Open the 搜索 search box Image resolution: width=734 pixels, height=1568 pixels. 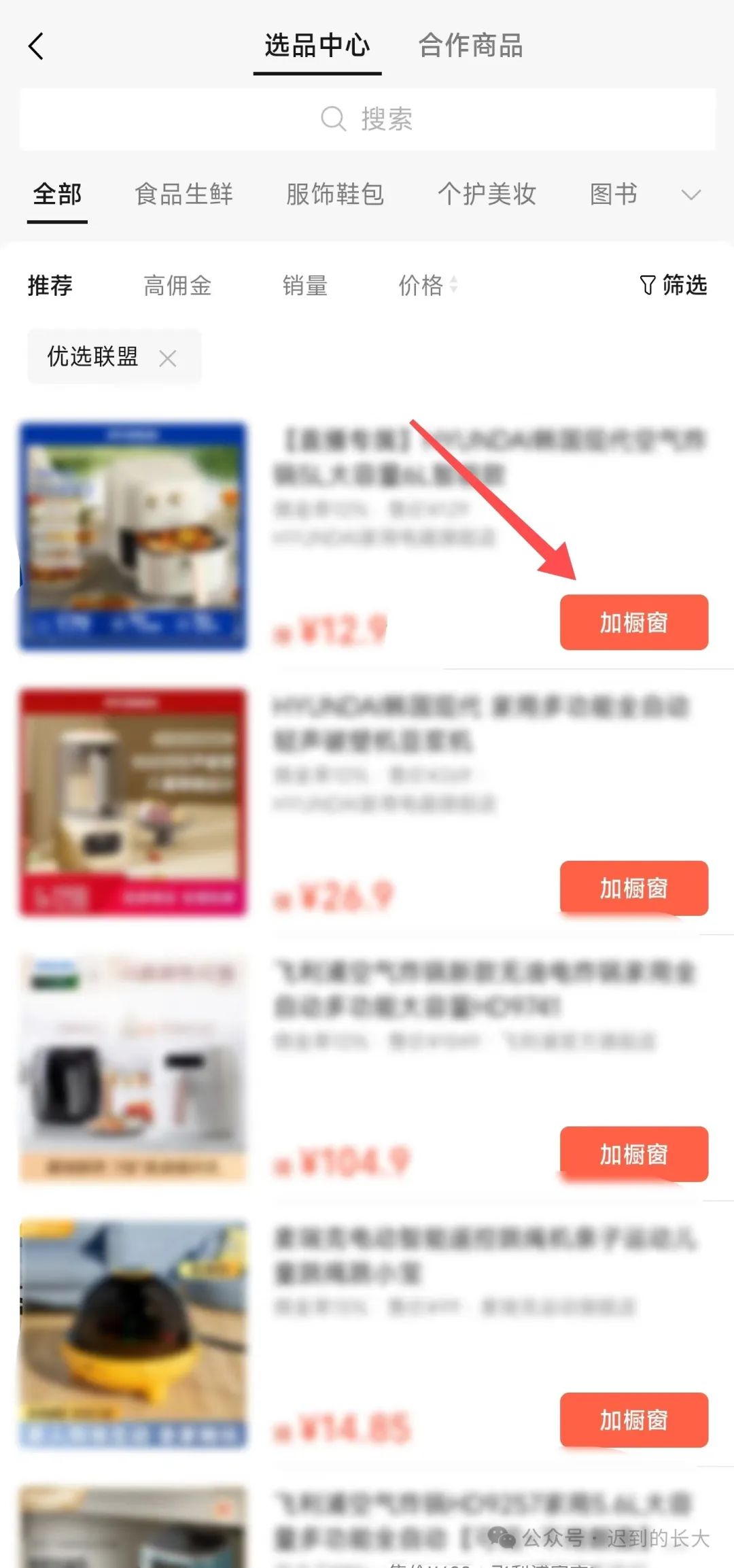click(367, 119)
